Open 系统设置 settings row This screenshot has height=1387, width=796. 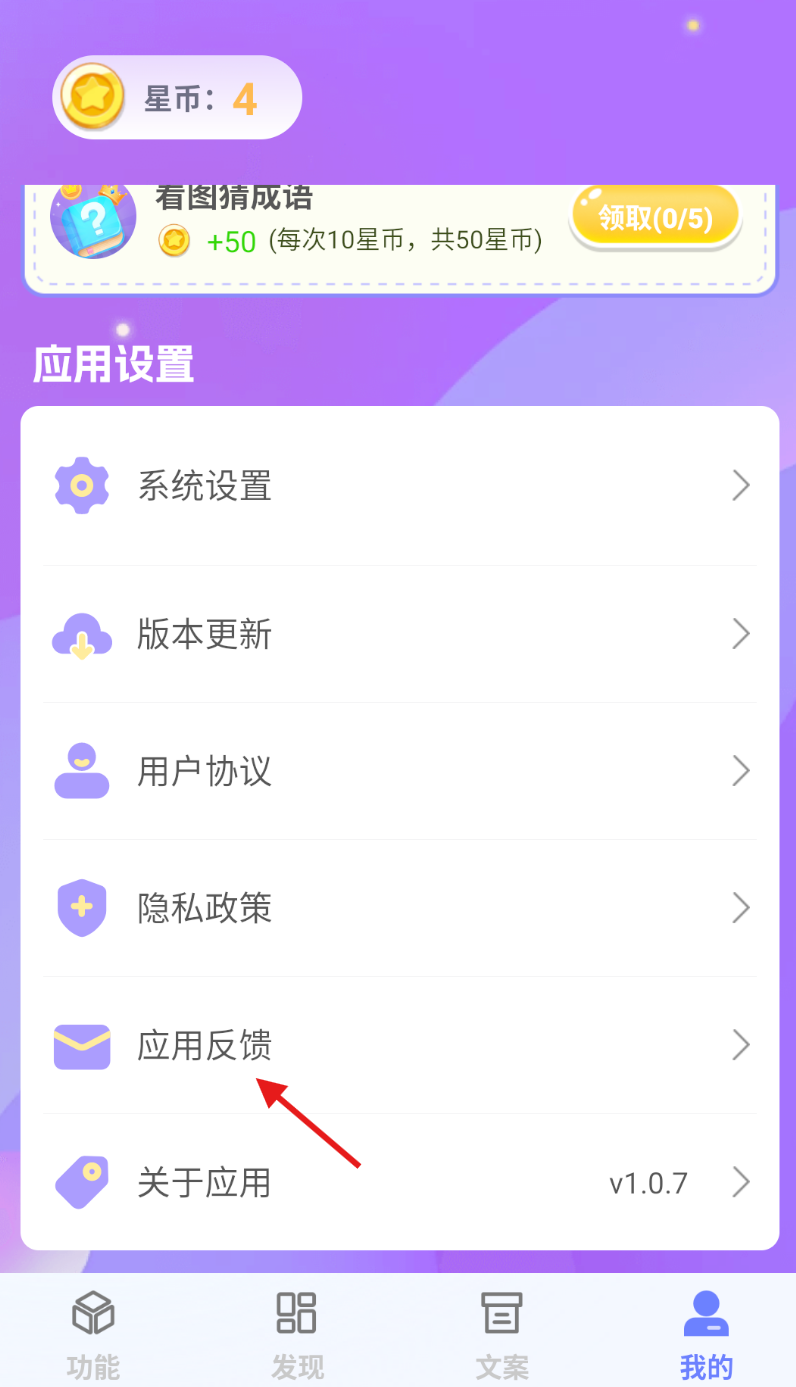point(400,487)
